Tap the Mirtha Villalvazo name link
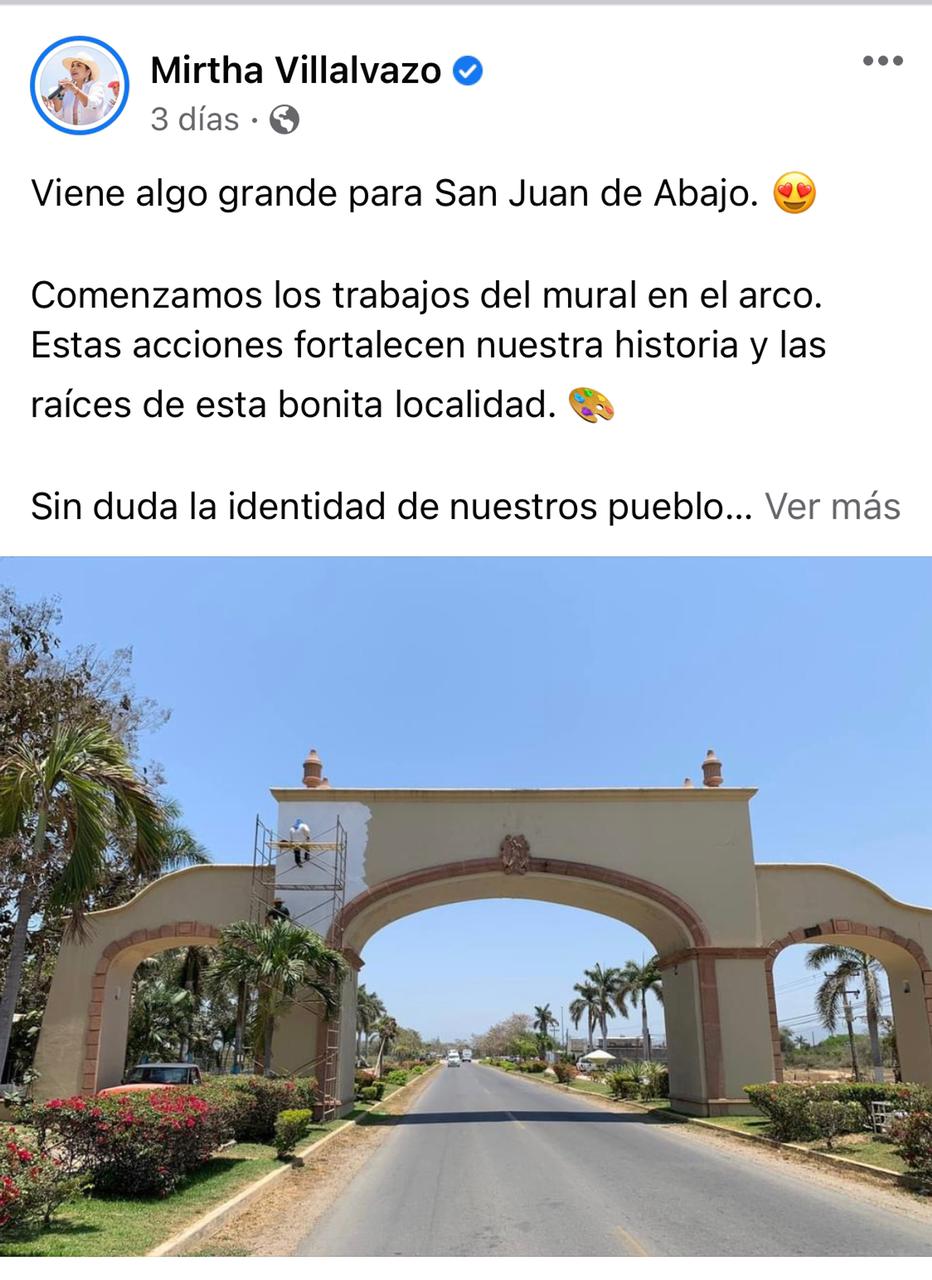 [295, 71]
